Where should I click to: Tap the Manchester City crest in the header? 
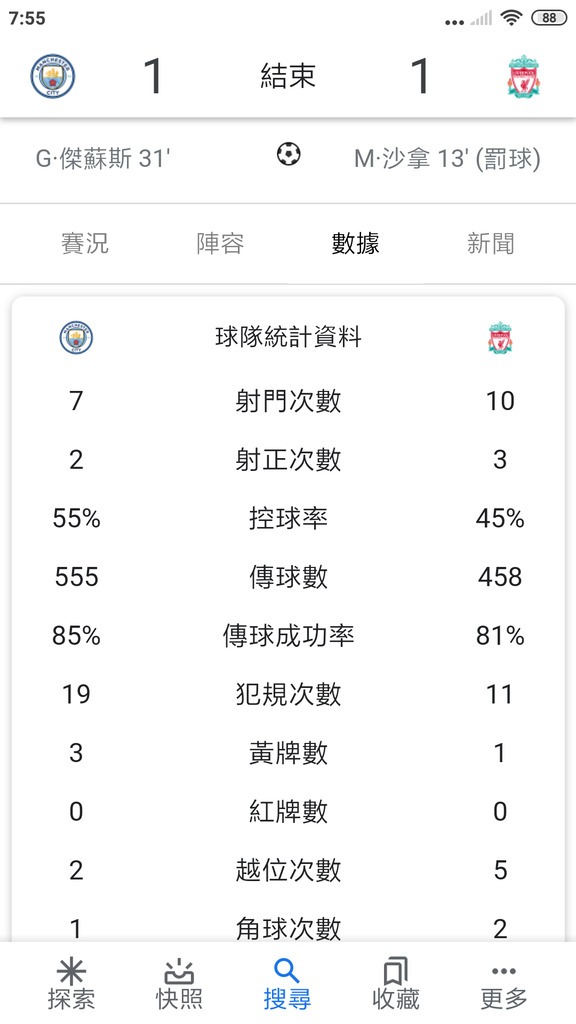(x=53, y=76)
